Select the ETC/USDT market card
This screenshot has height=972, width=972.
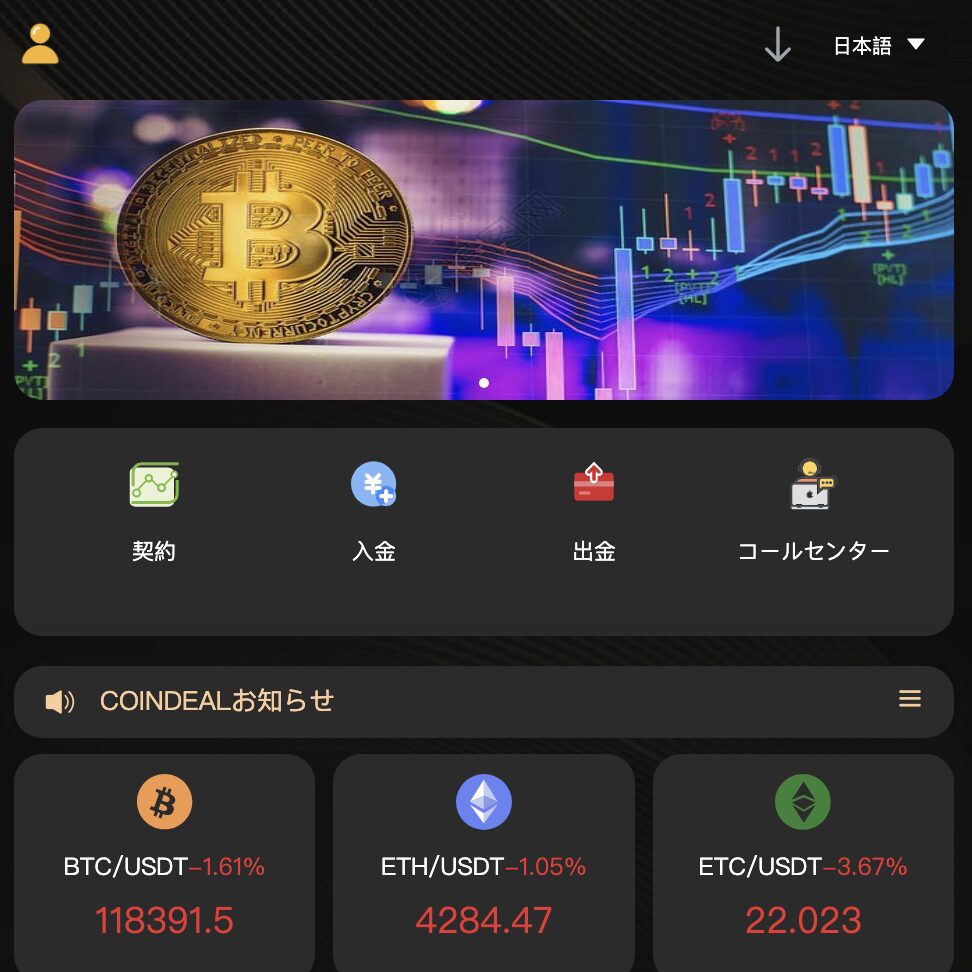(x=803, y=862)
